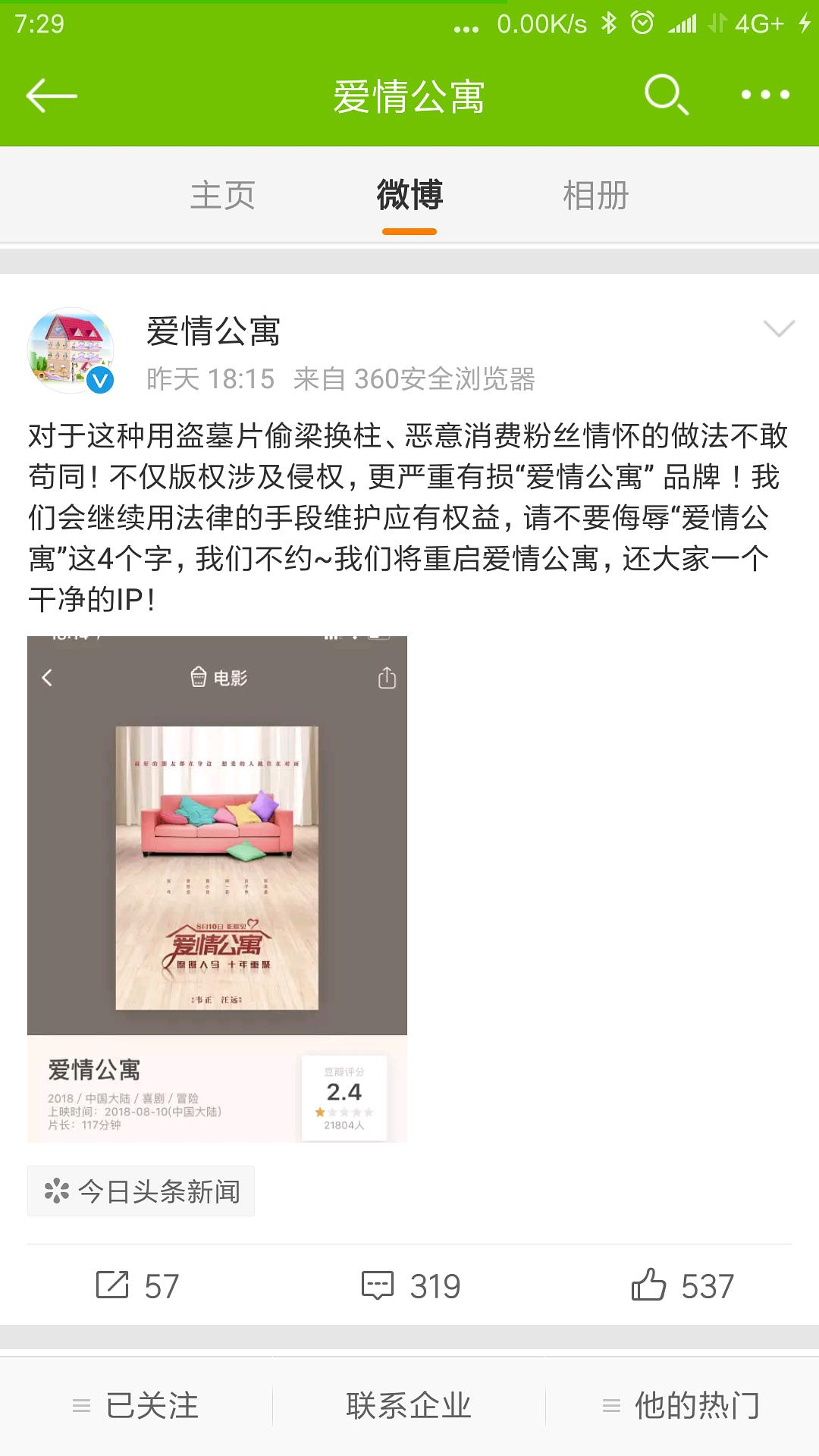Like the post with 537 likes
The width and height of the screenshot is (819, 1456).
pyautogui.click(x=682, y=1286)
